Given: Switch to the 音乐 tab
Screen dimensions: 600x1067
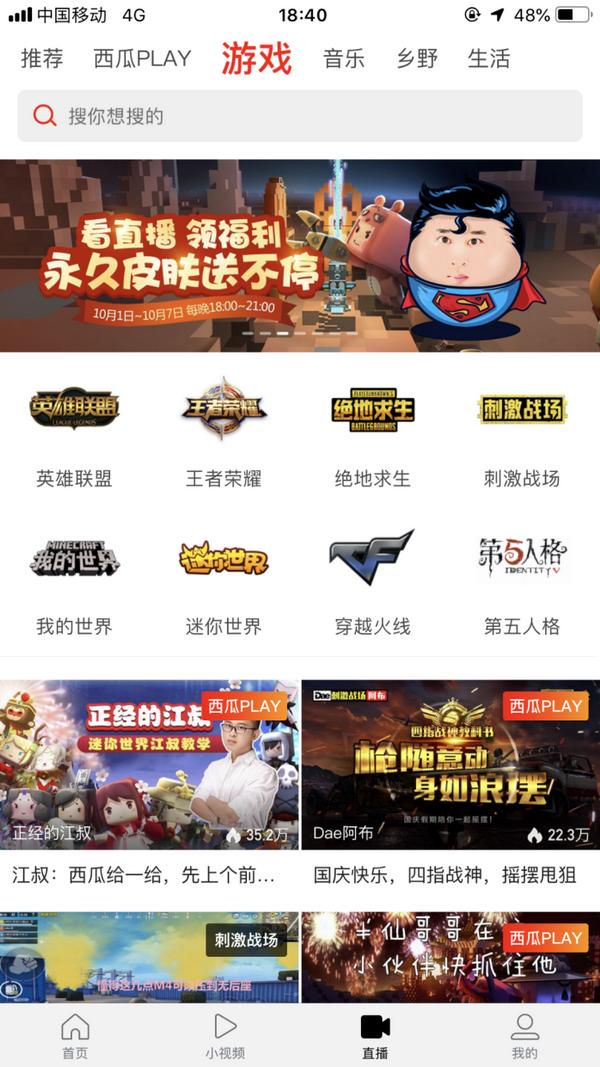Looking at the screenshot, I should point(344,59).
